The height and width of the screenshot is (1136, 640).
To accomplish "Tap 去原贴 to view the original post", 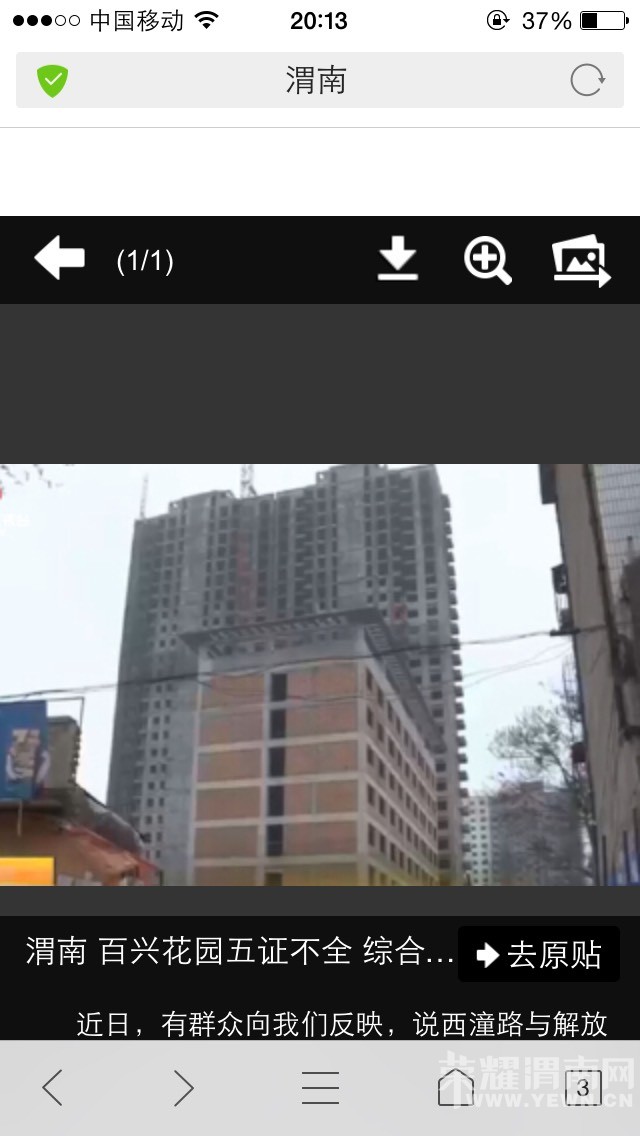I will pos(539,954).
